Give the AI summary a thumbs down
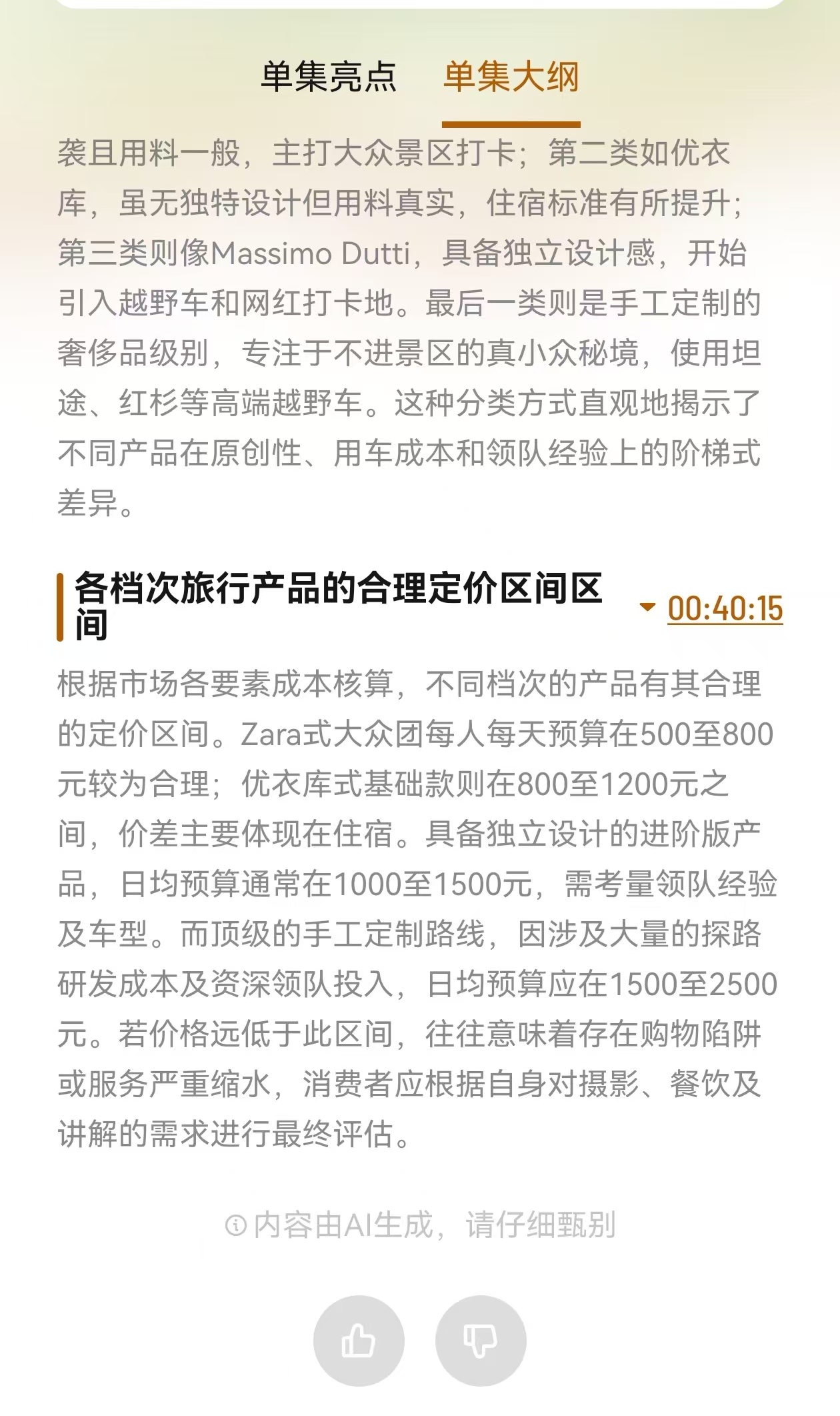The width and height of the screenshot is (840, 1416). click(481, 1341)
